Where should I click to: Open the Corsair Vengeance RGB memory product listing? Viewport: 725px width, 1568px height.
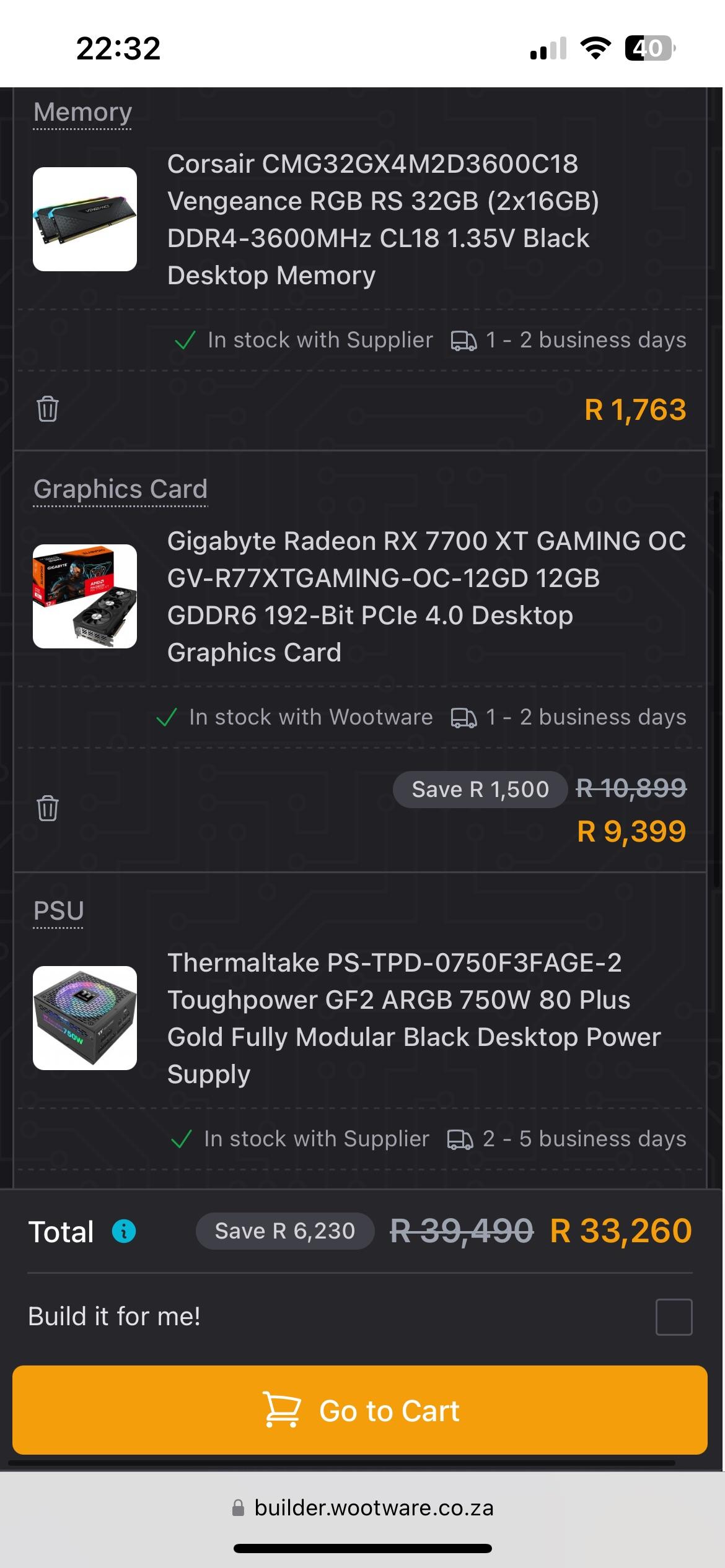383,220
